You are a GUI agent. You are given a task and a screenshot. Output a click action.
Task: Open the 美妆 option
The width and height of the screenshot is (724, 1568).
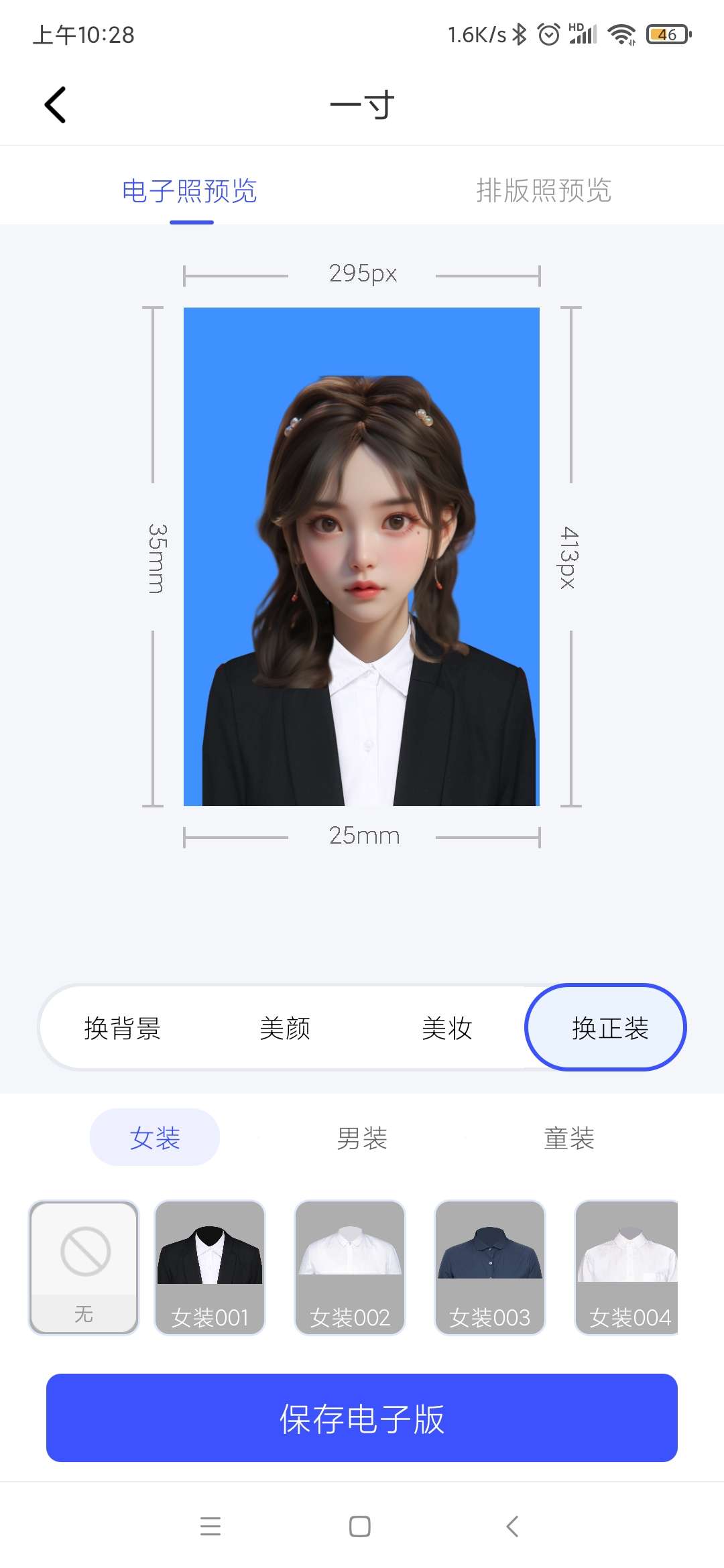[447, 1028]
